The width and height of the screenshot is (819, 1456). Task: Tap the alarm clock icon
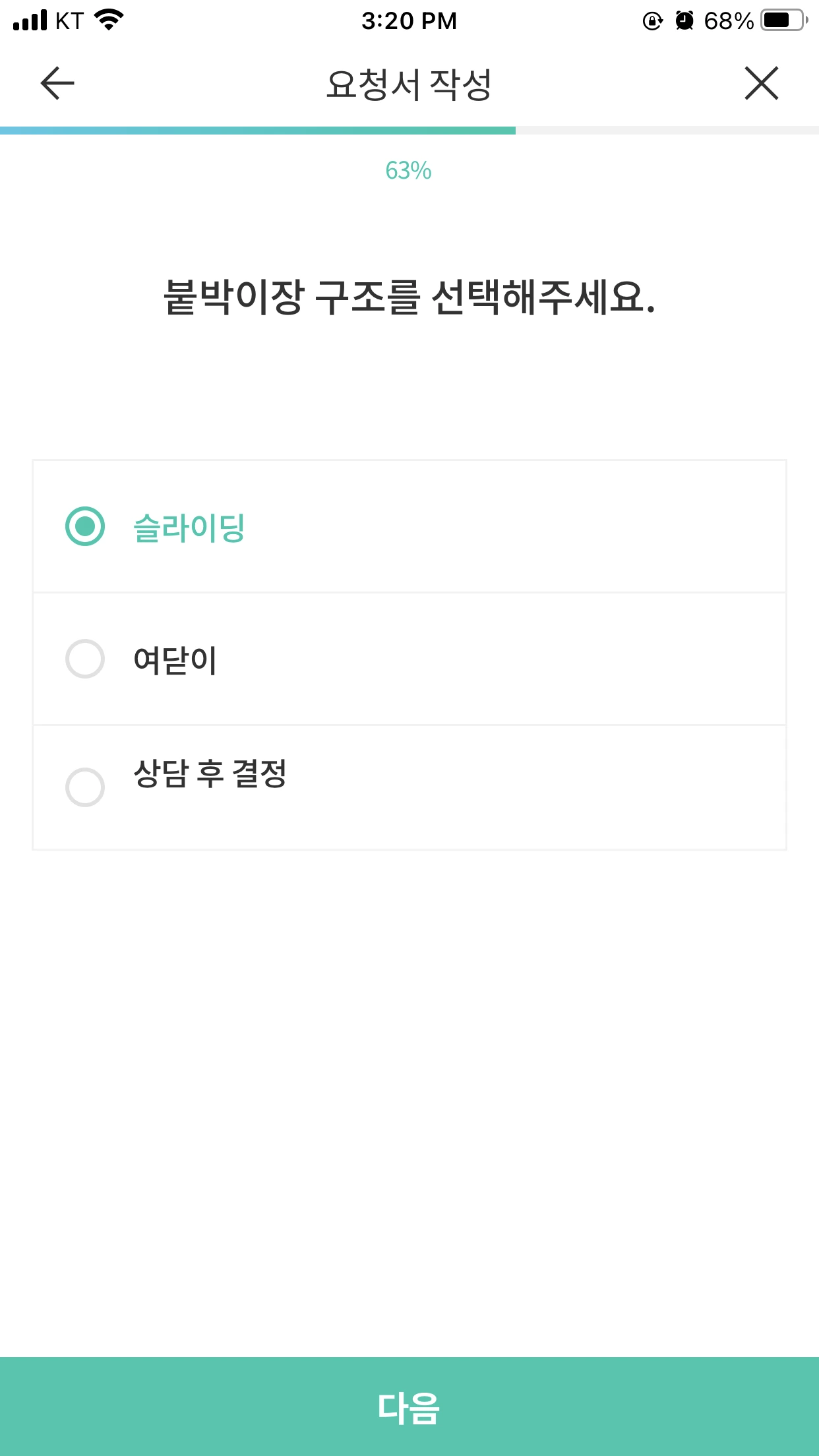(x=684, y=21)
